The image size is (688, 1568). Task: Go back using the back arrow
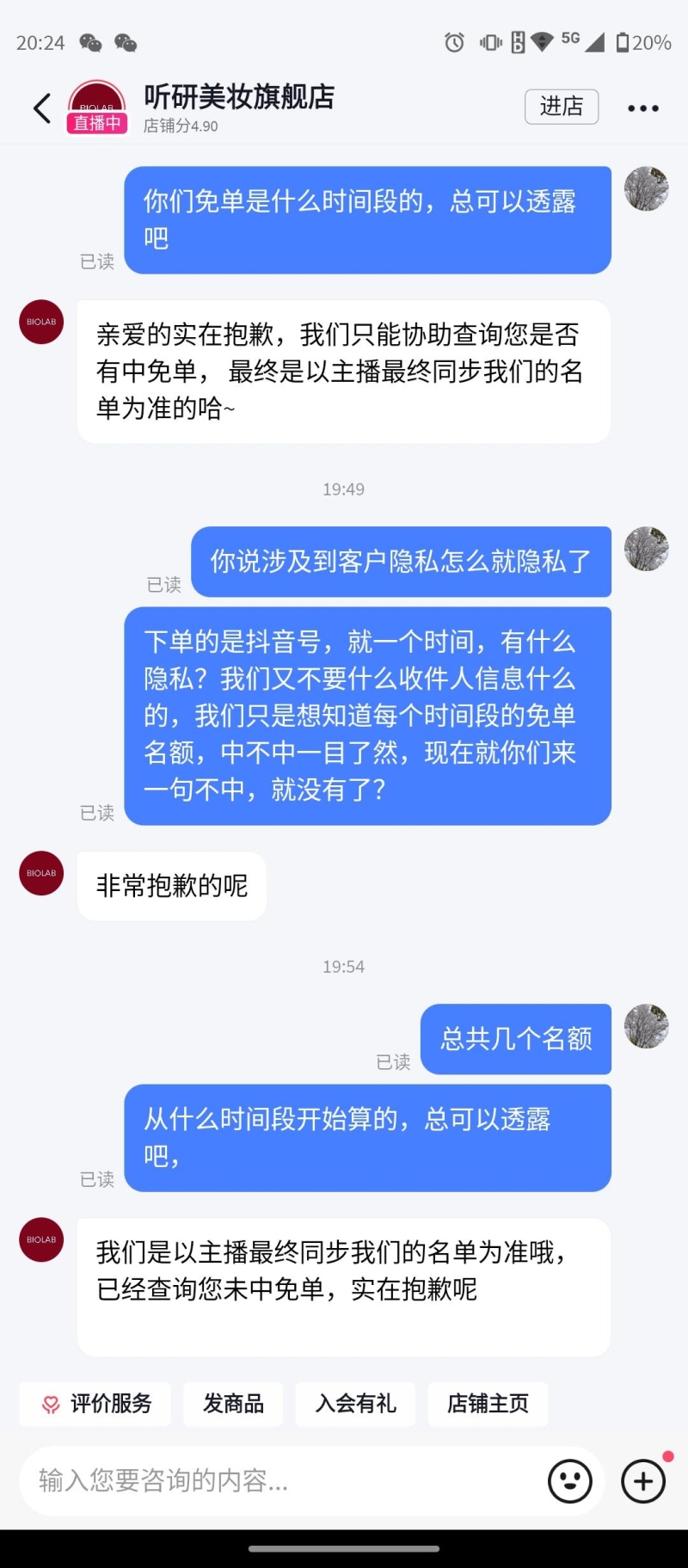point(42,108)
